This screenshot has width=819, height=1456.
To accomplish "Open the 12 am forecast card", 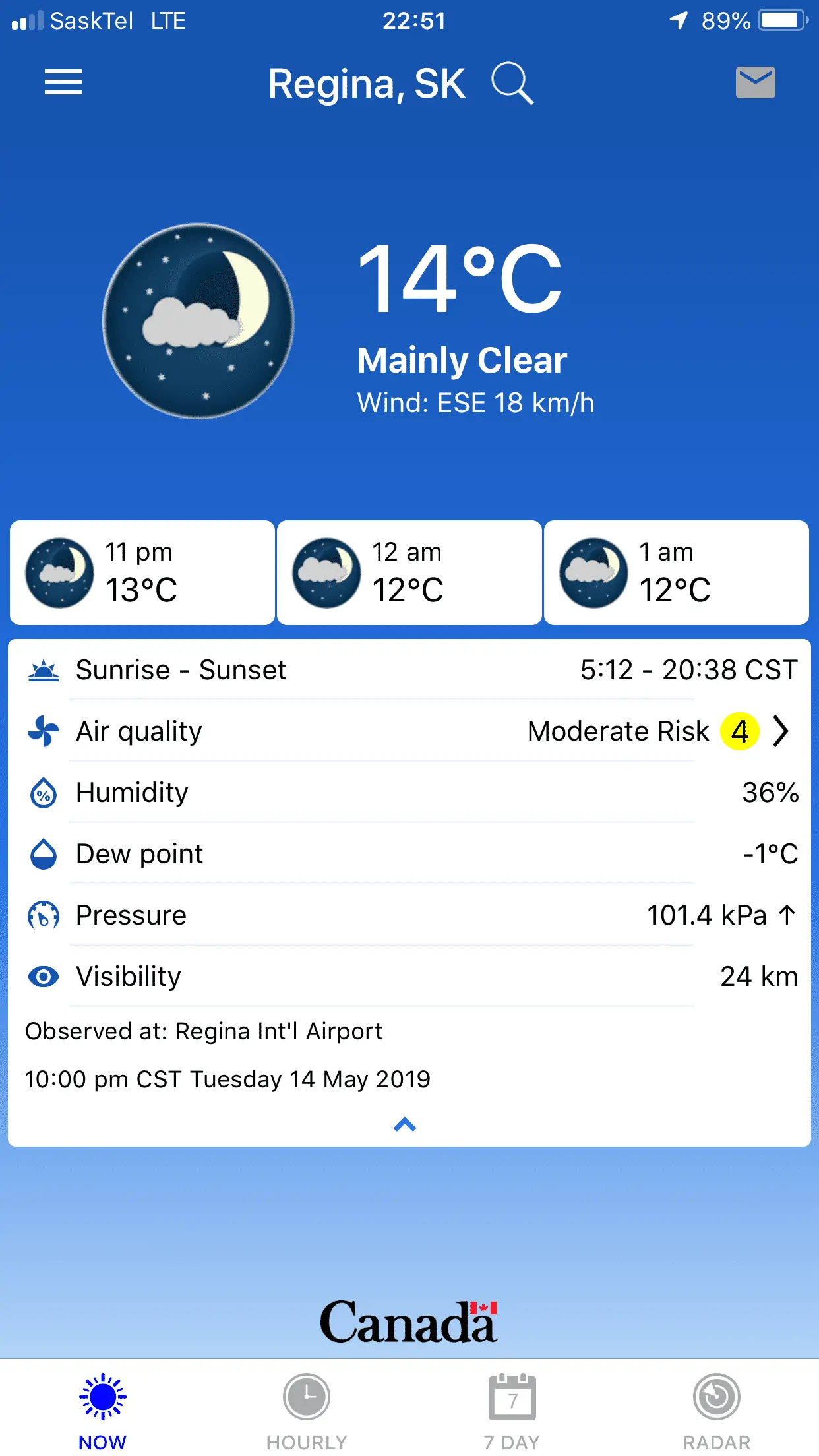I will 409,572.
